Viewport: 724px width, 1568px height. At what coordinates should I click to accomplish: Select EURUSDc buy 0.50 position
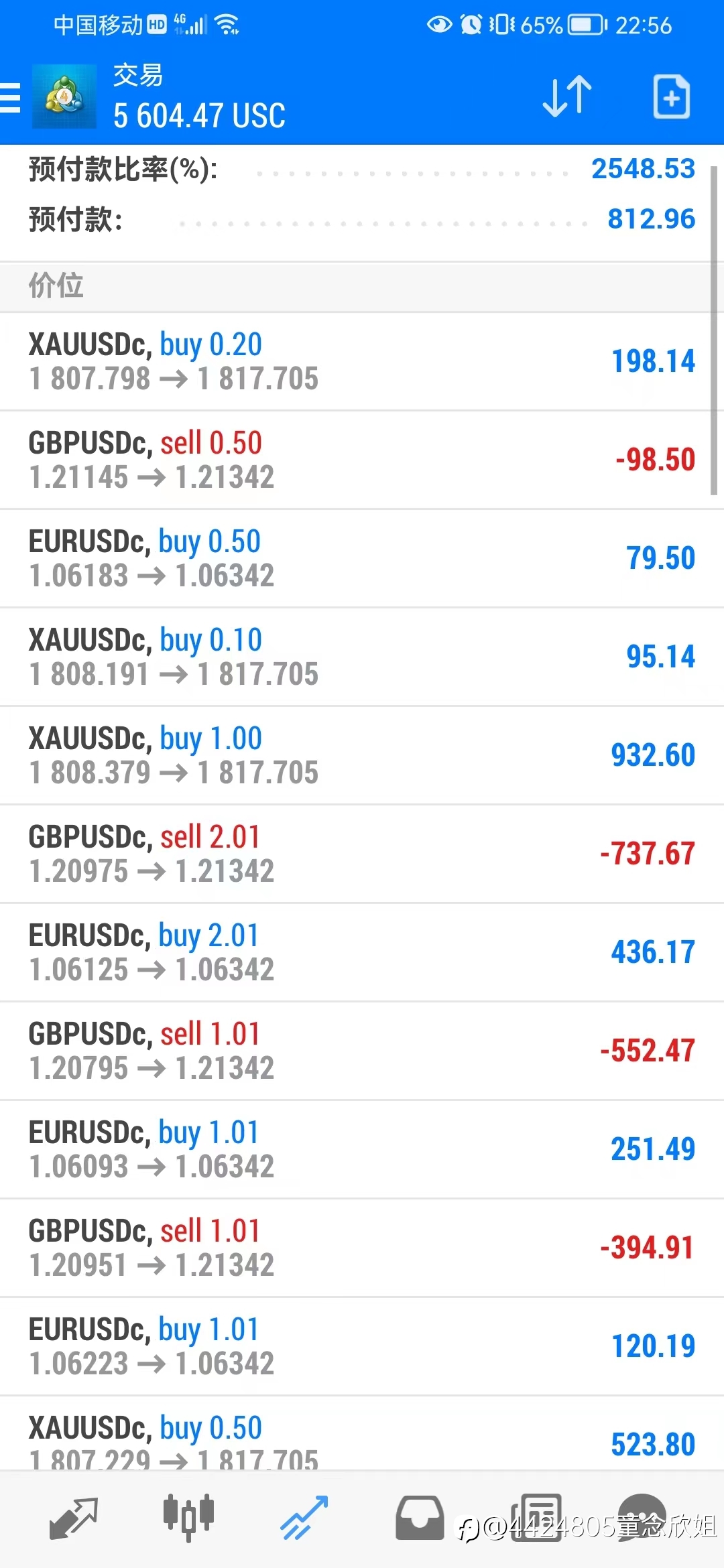[362, 559]
